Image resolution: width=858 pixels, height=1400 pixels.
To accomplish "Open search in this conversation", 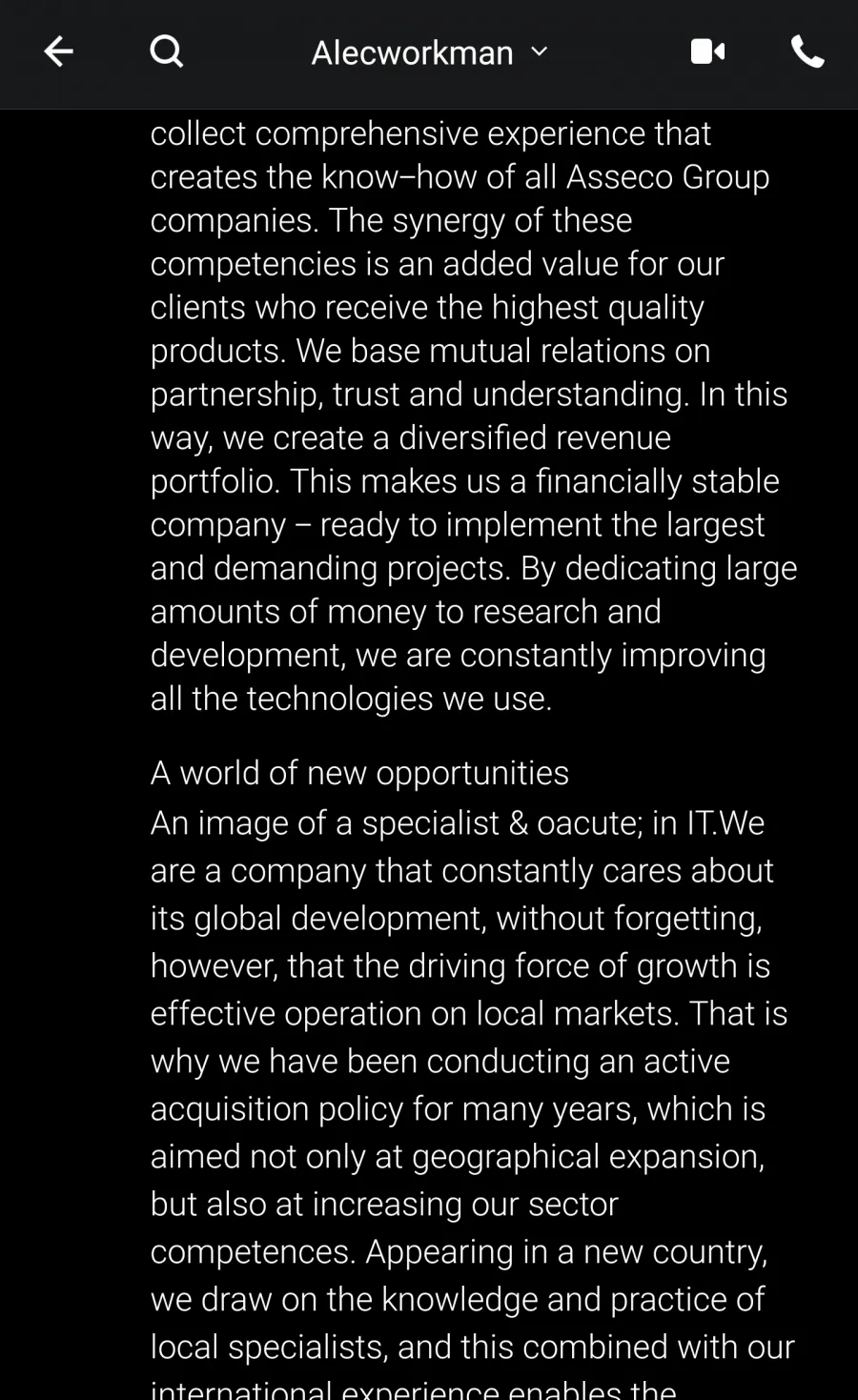I will click(x=167, y=51).
